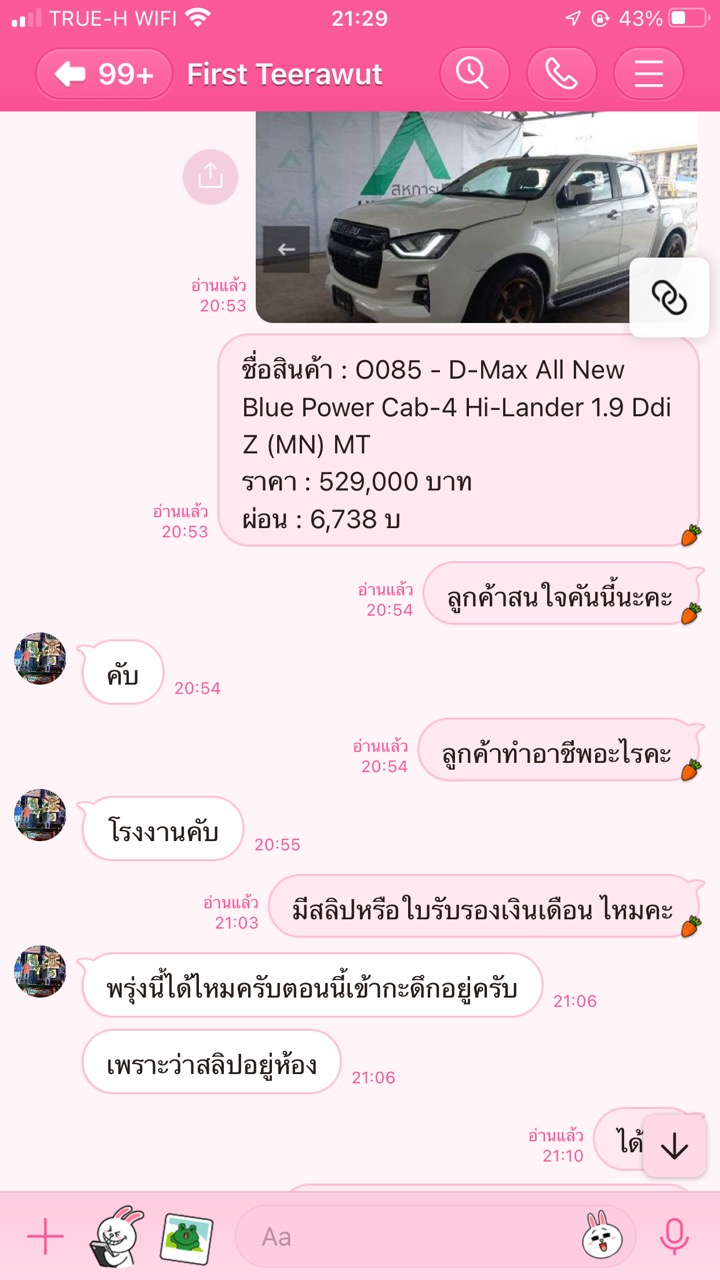Go back to the chat list
Image resolution: width=720 pixels, height=1280 pixels.
[x=103, y=74]
